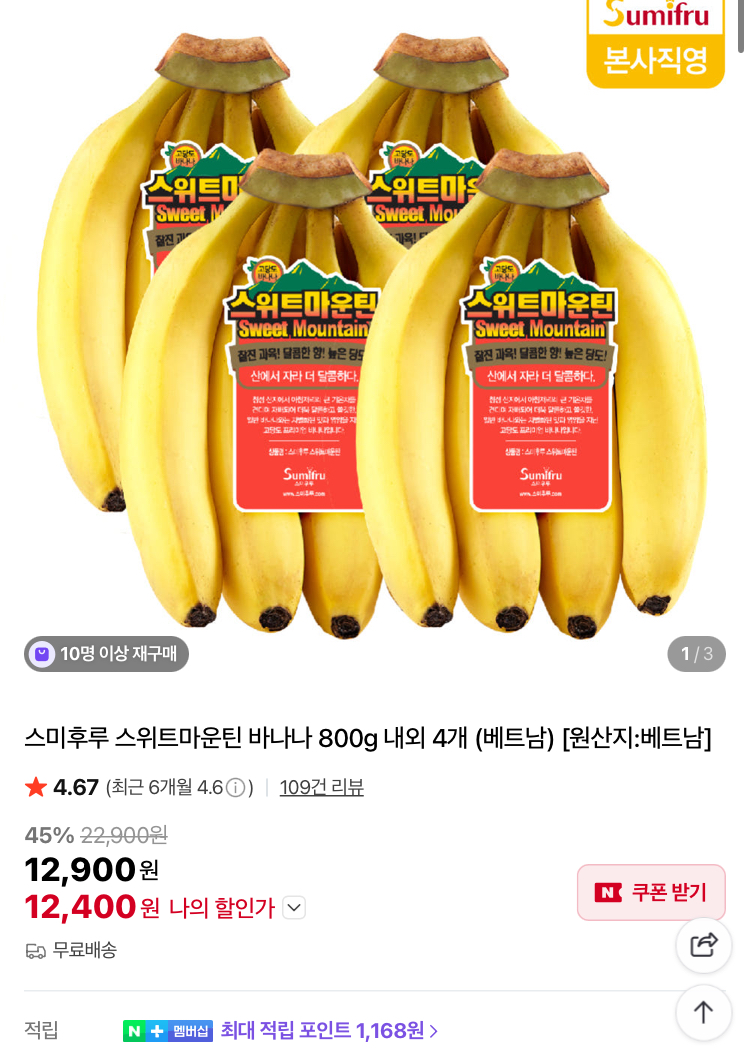The image size is (750, 1061).
Task: Jump back to the top of the page
Action: pos(704,1012)
